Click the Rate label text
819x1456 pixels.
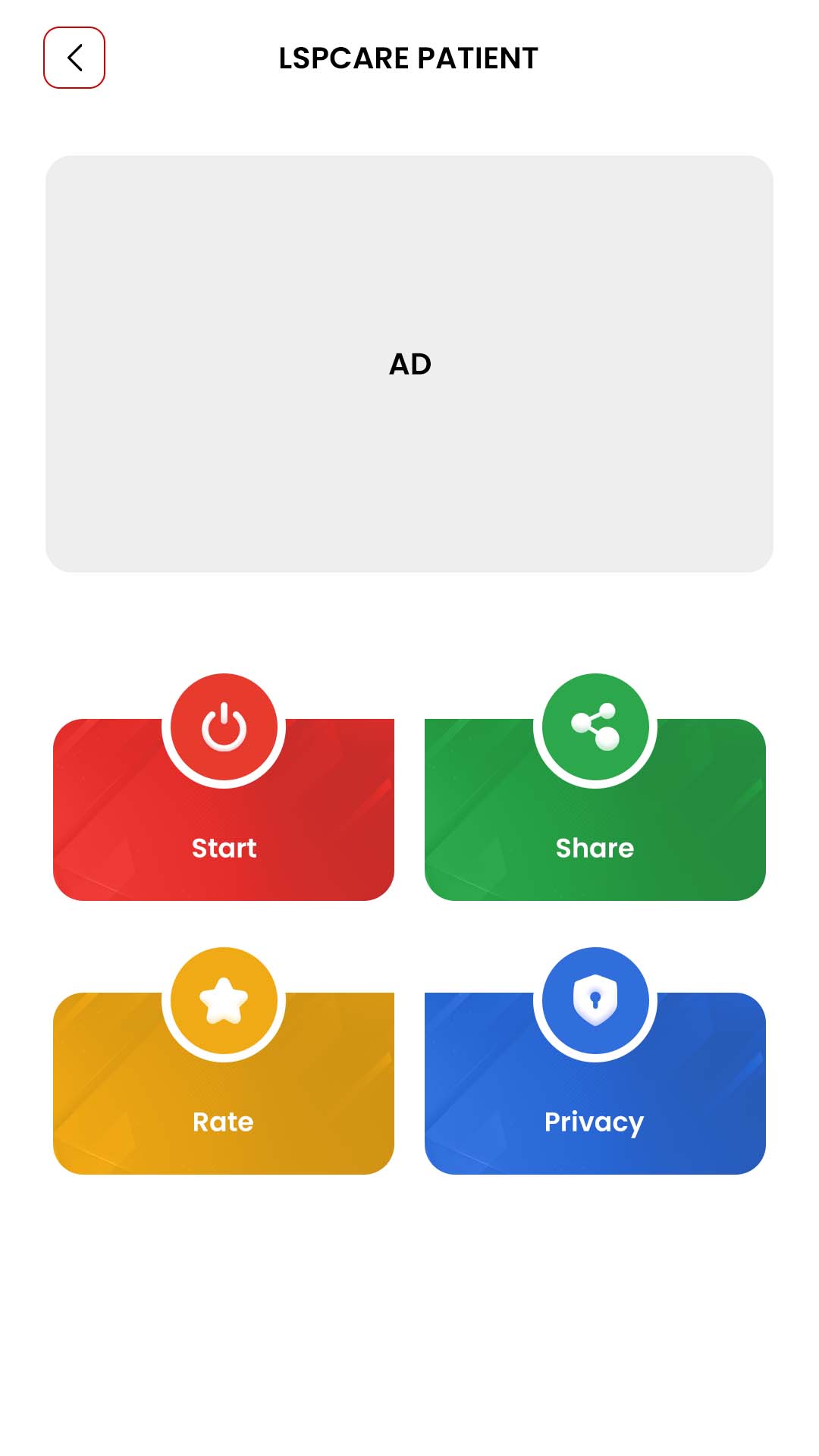224,1122
